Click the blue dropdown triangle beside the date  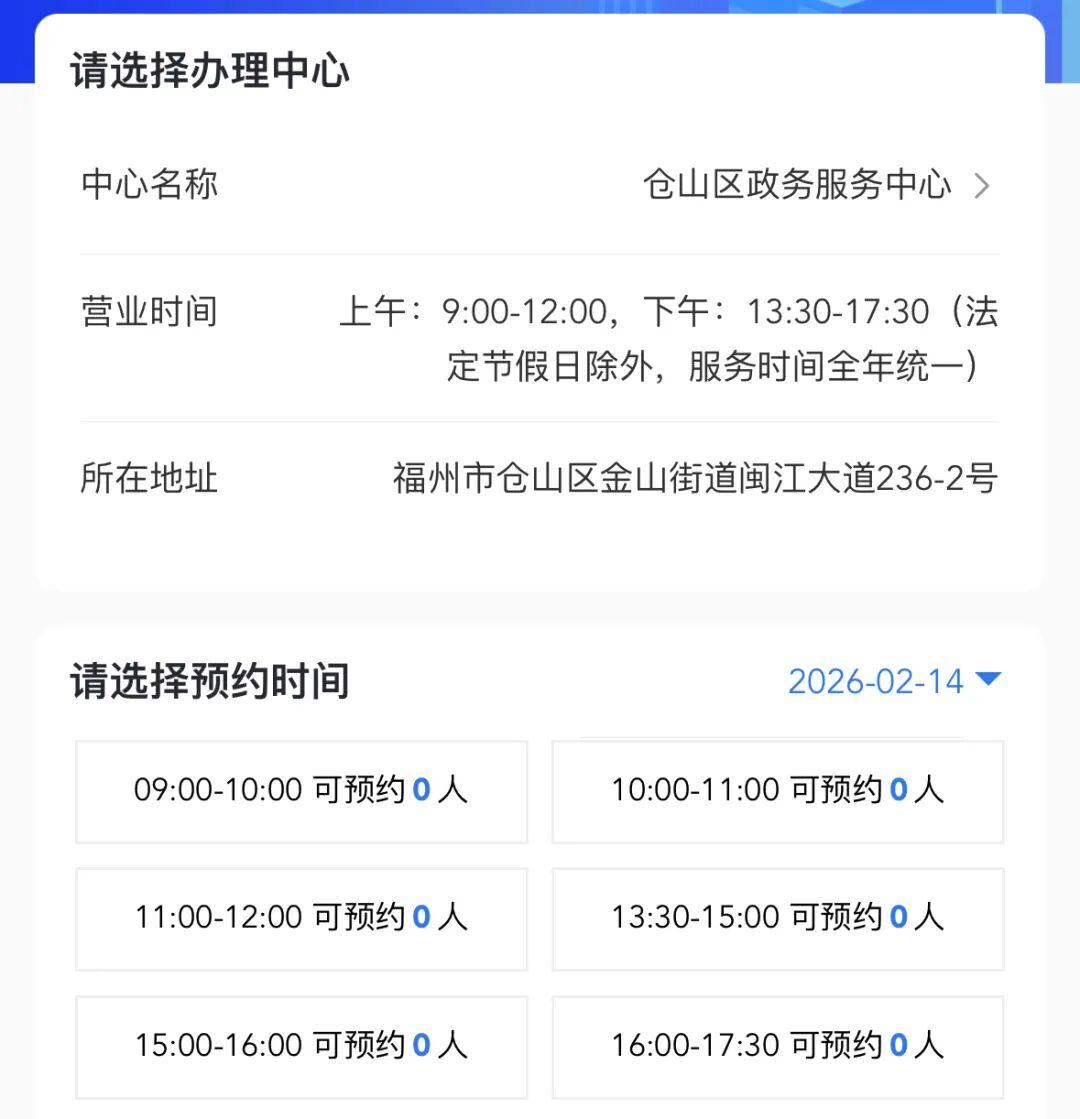click(x=990, y=681)
